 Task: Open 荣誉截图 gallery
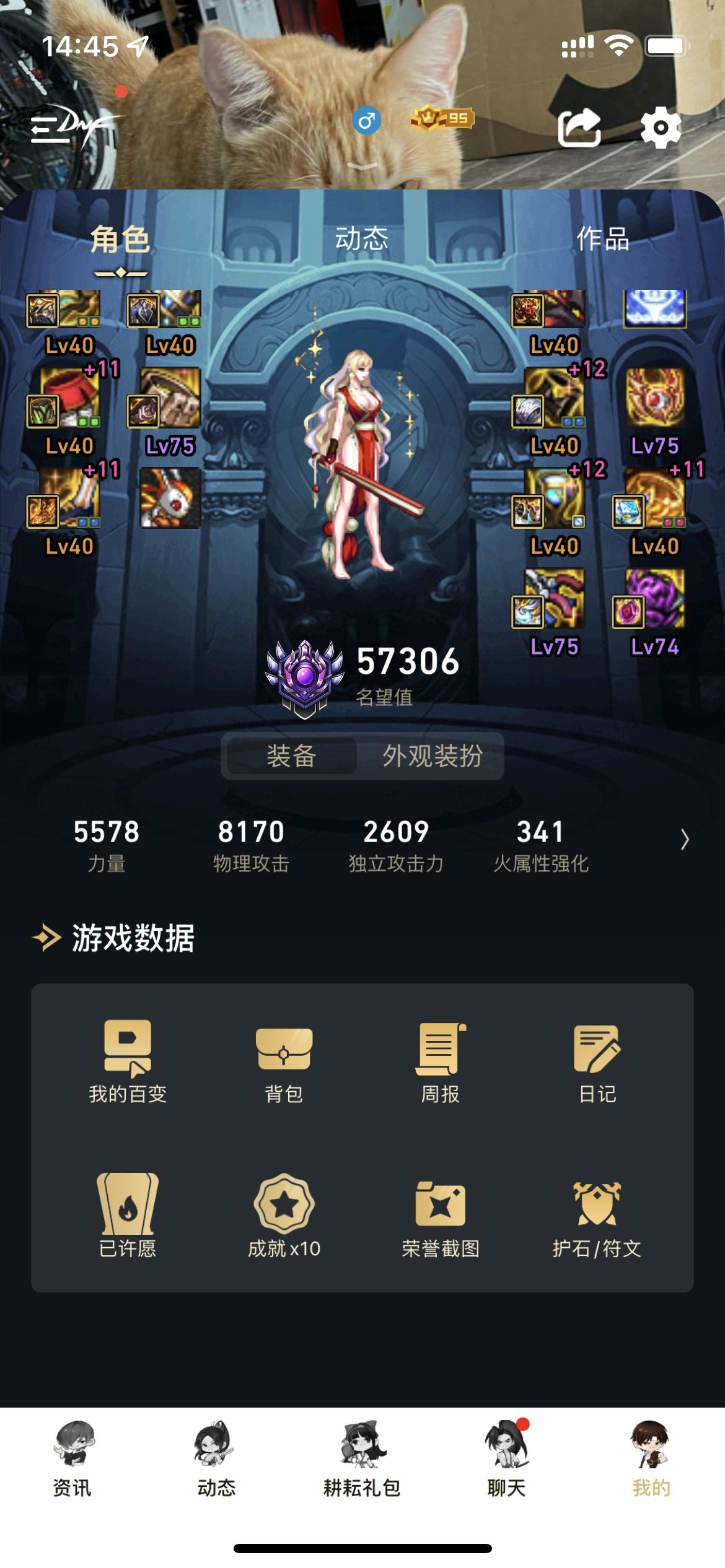(x=441, y=1215)
